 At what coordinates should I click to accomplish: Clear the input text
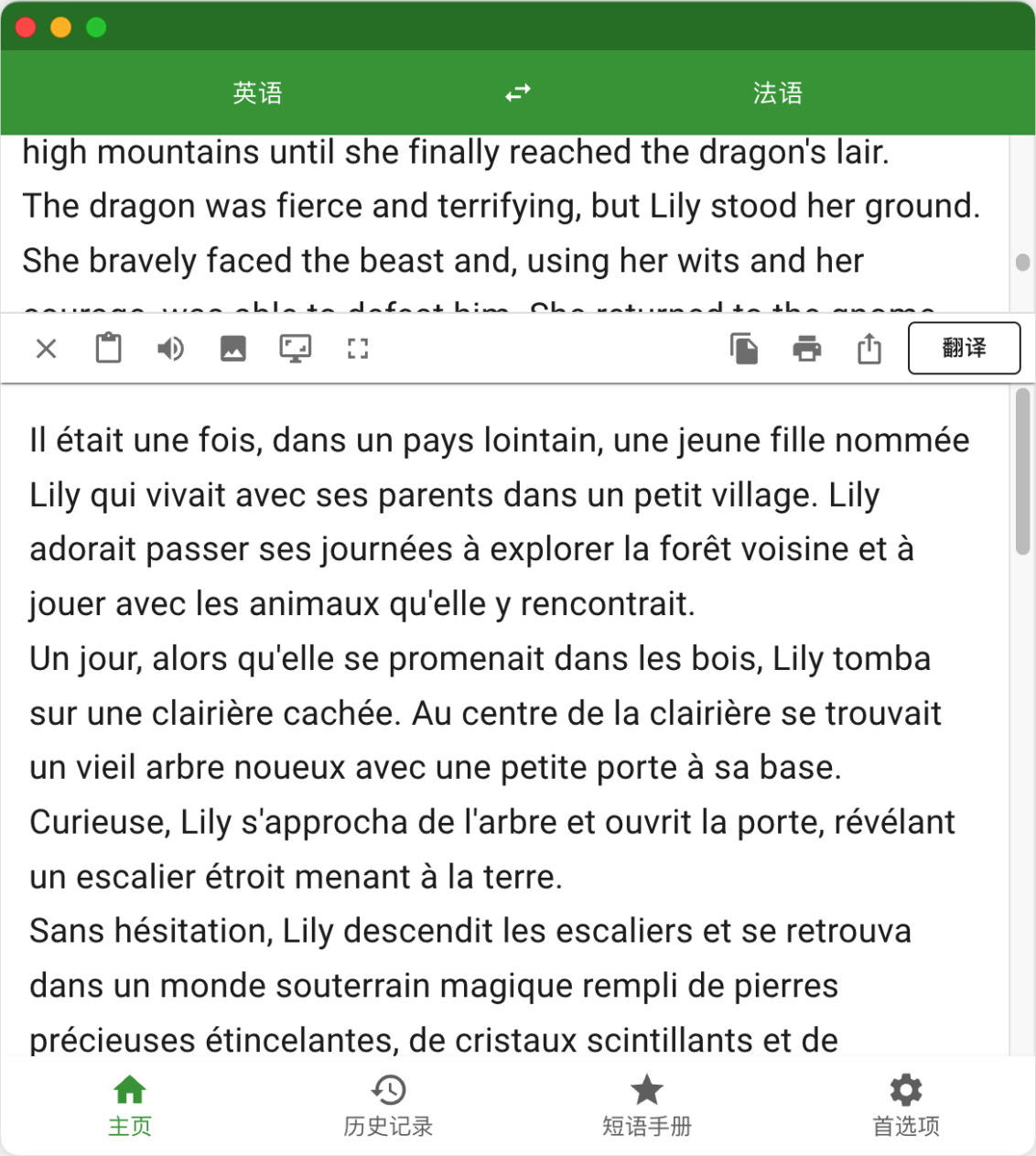(x=47, y=349)
